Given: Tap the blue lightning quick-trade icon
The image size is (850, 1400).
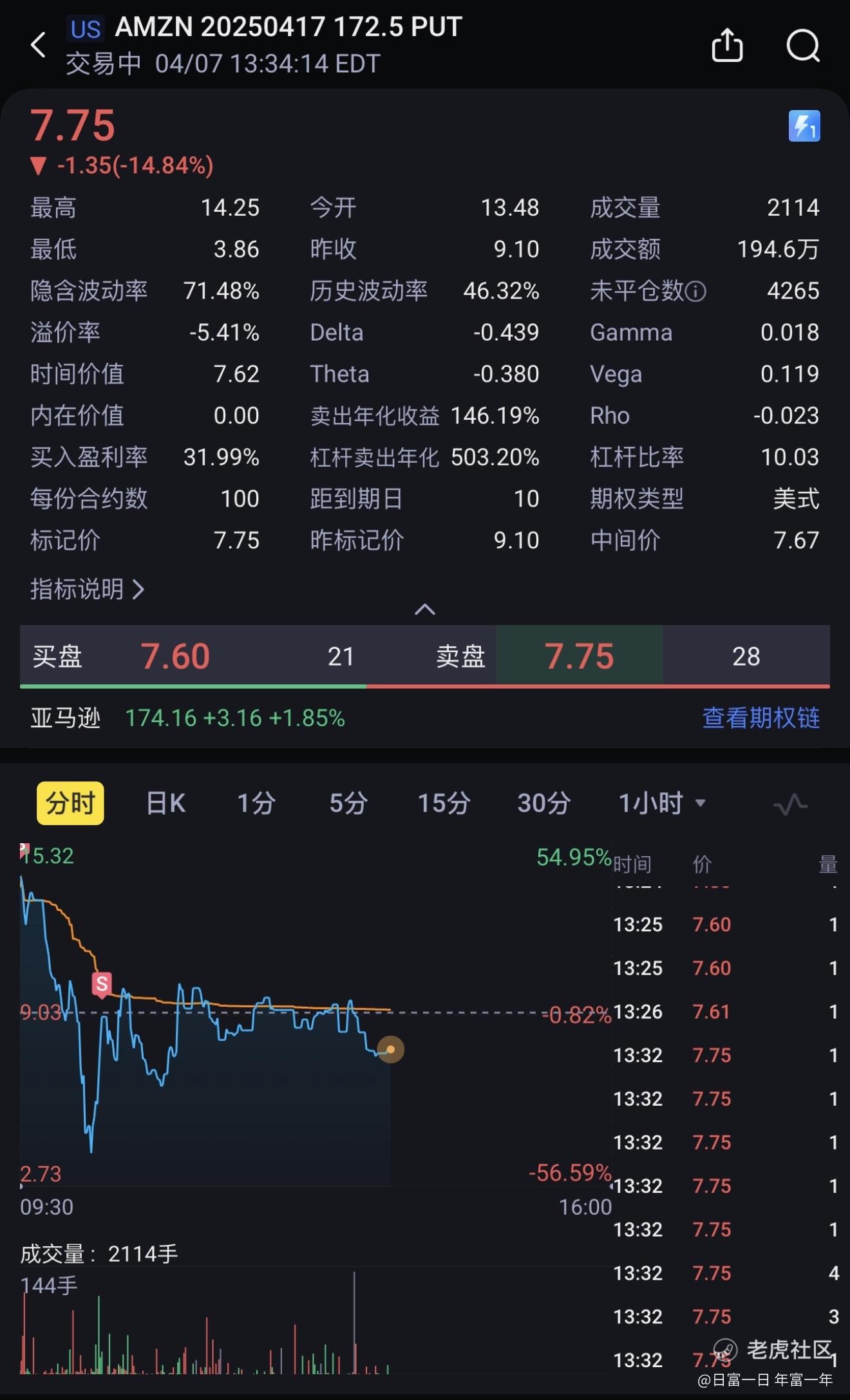Looking at the screenshot, I should pos(804,126).
